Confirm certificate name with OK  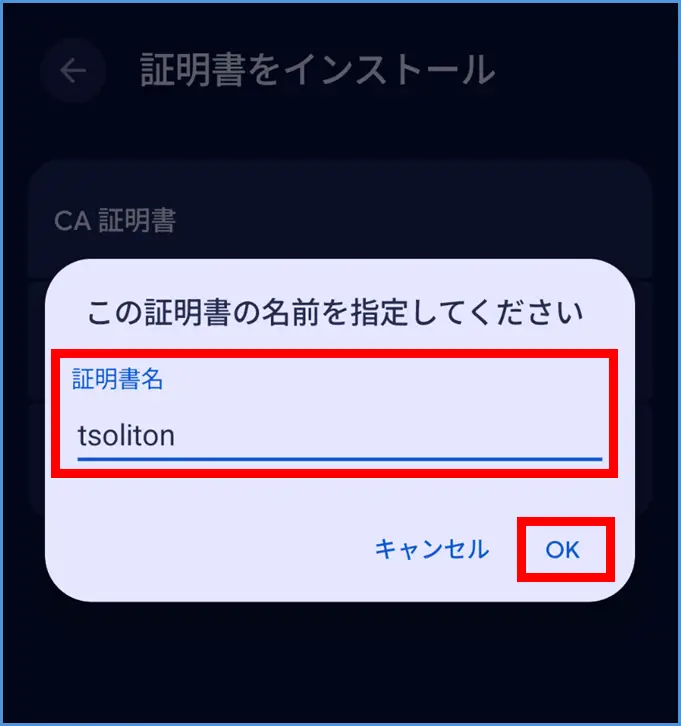pos(562,549)
